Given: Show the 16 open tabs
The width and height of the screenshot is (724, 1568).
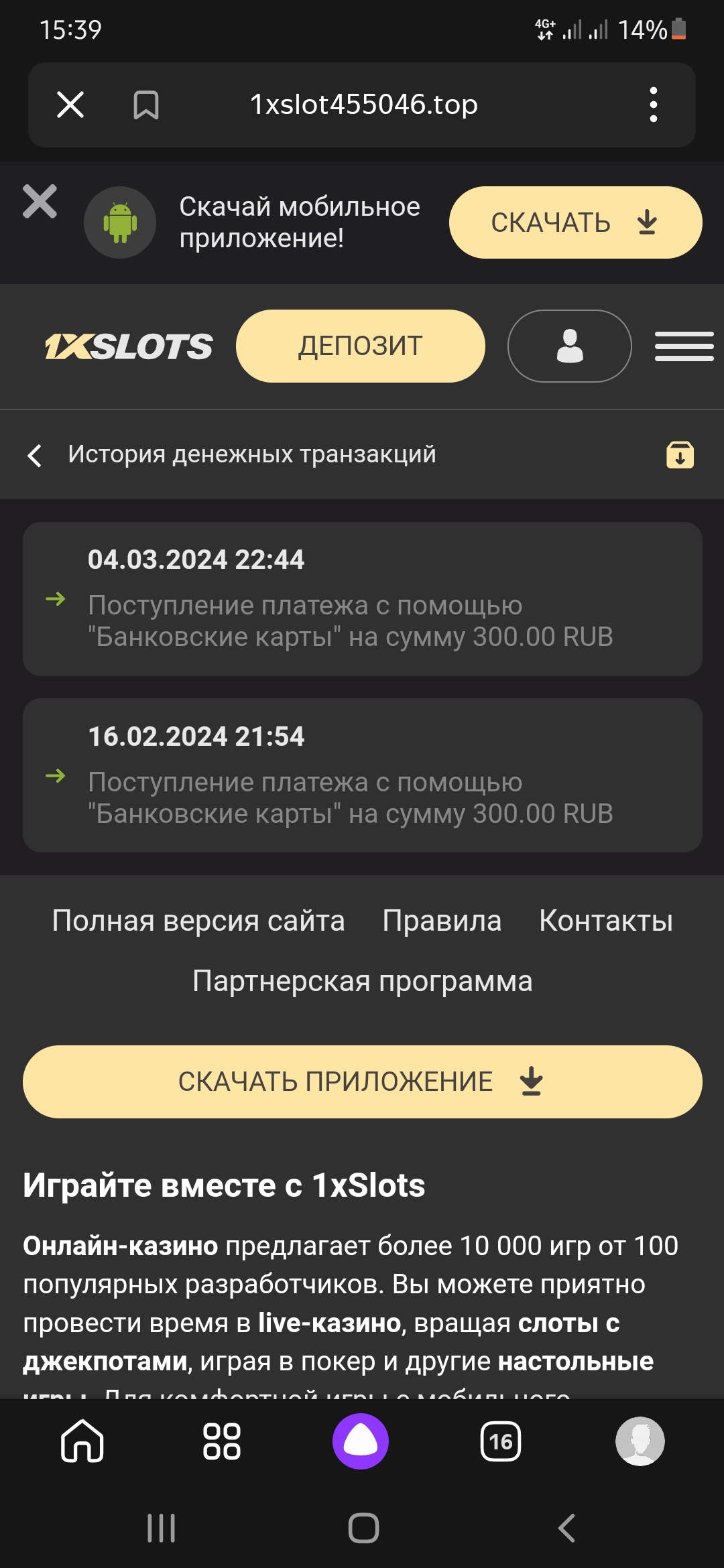Looking at the screenshot, I should [501, 1441].
